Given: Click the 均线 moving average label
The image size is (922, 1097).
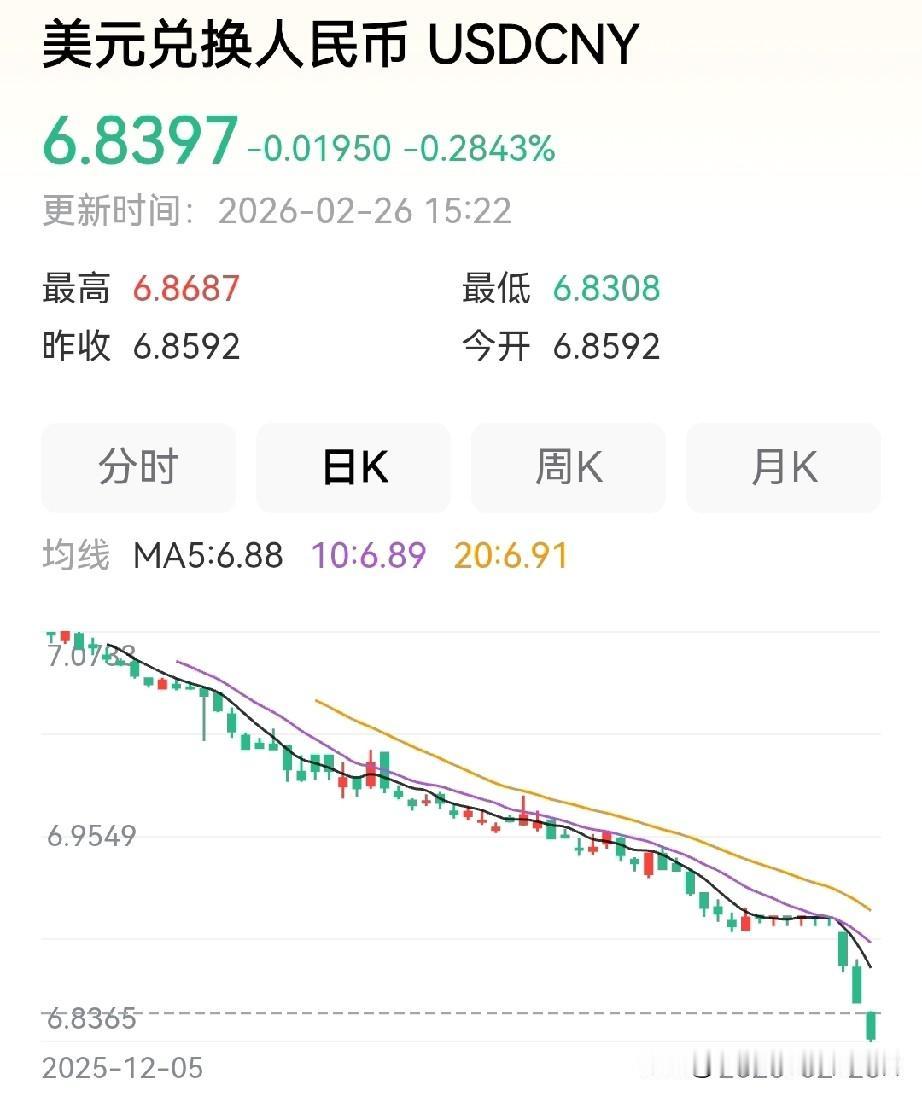Looking at the screenshot, I should 77,556.
